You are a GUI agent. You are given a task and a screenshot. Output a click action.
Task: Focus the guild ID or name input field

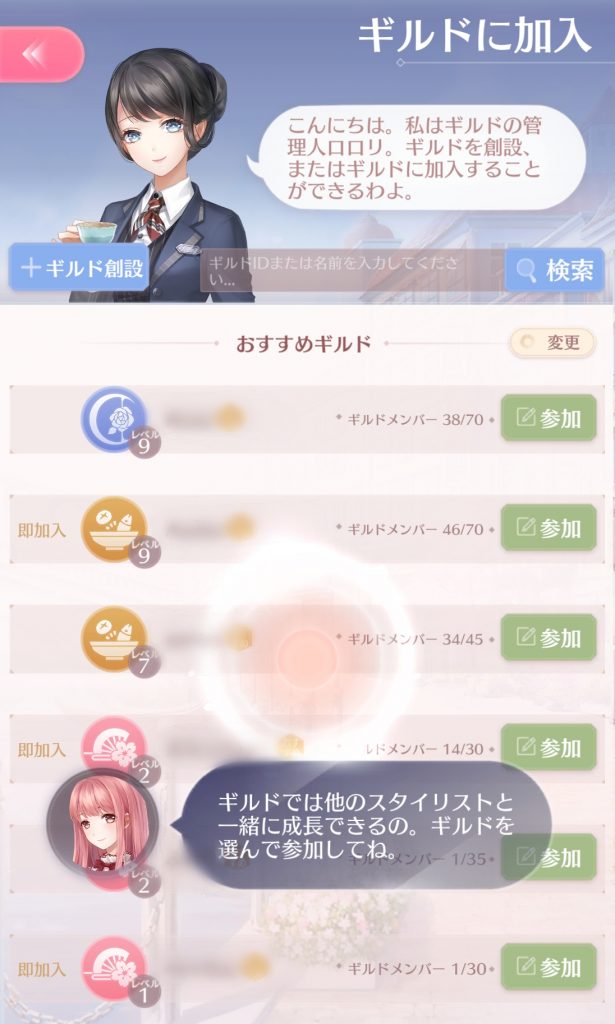[350, 270]
